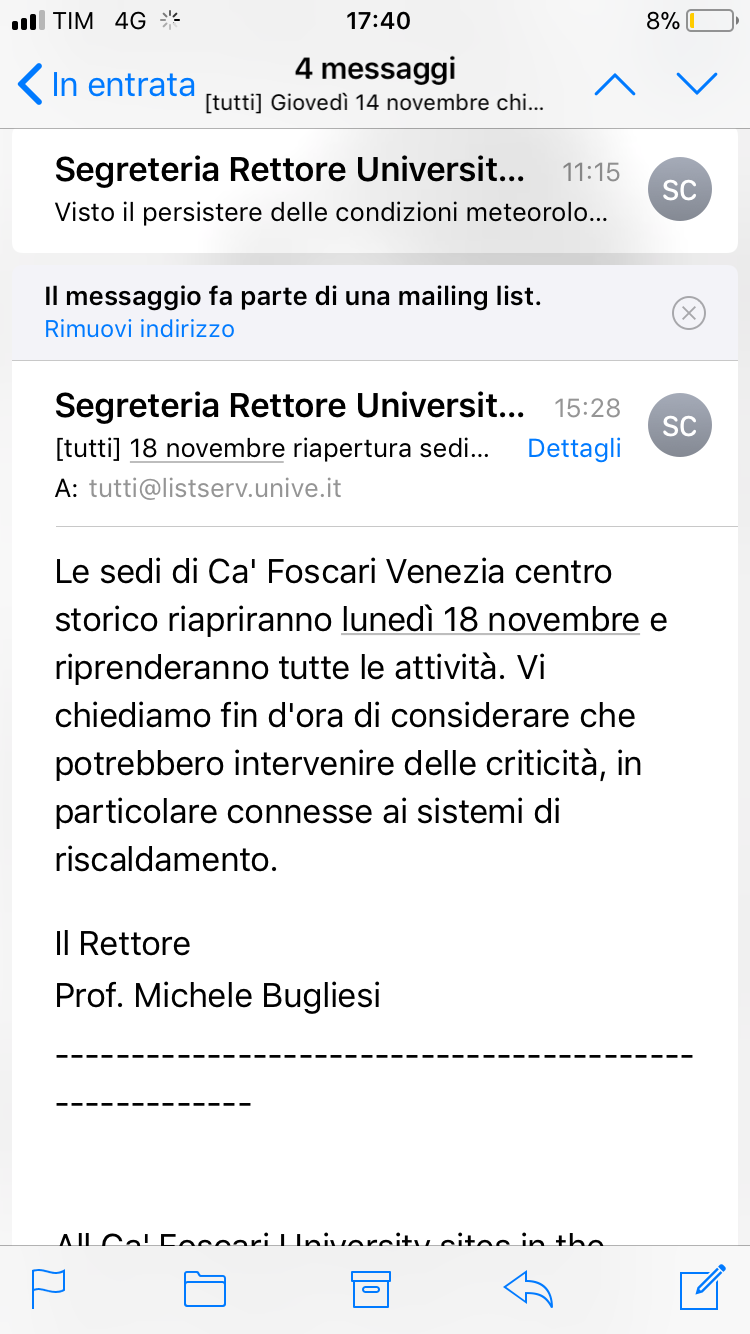This screenshot has height=1334, width=750.
Task: Dismiss the mailing list banner
Action: click(689, 314)
